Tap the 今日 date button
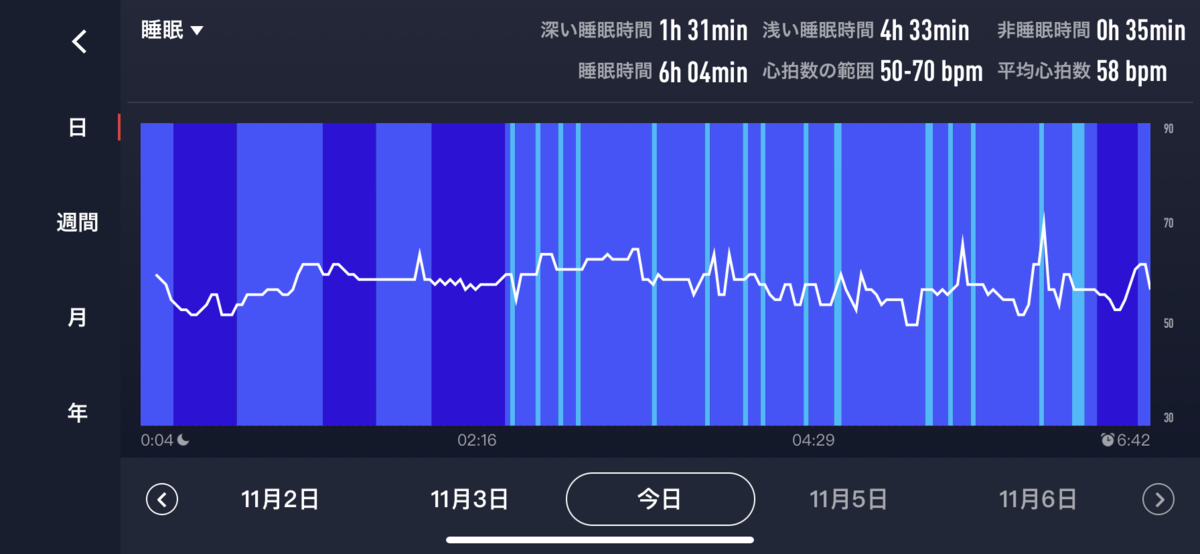Image resolution: width=1200 pixels, height=554 pixels. (660, 499)
